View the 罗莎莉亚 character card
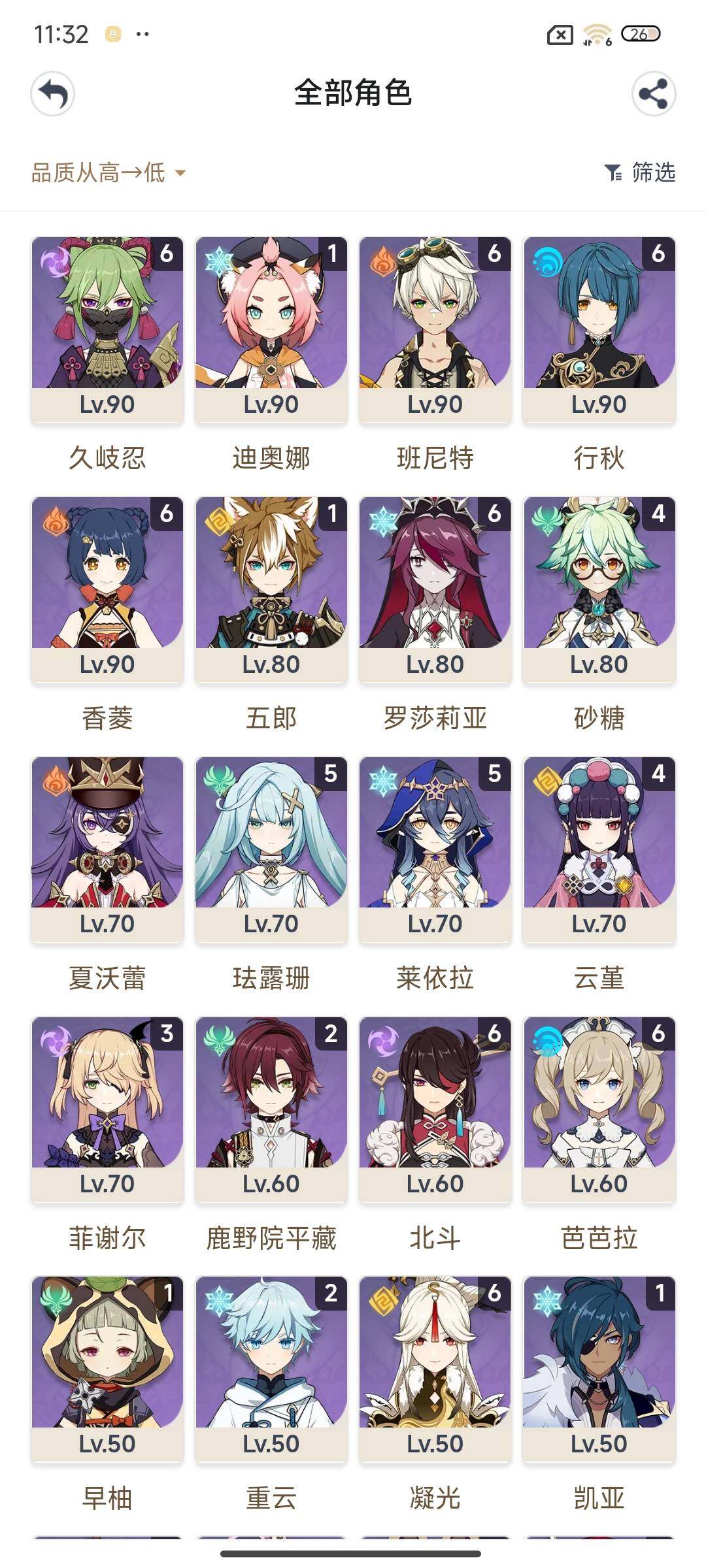 click(435, 589)
